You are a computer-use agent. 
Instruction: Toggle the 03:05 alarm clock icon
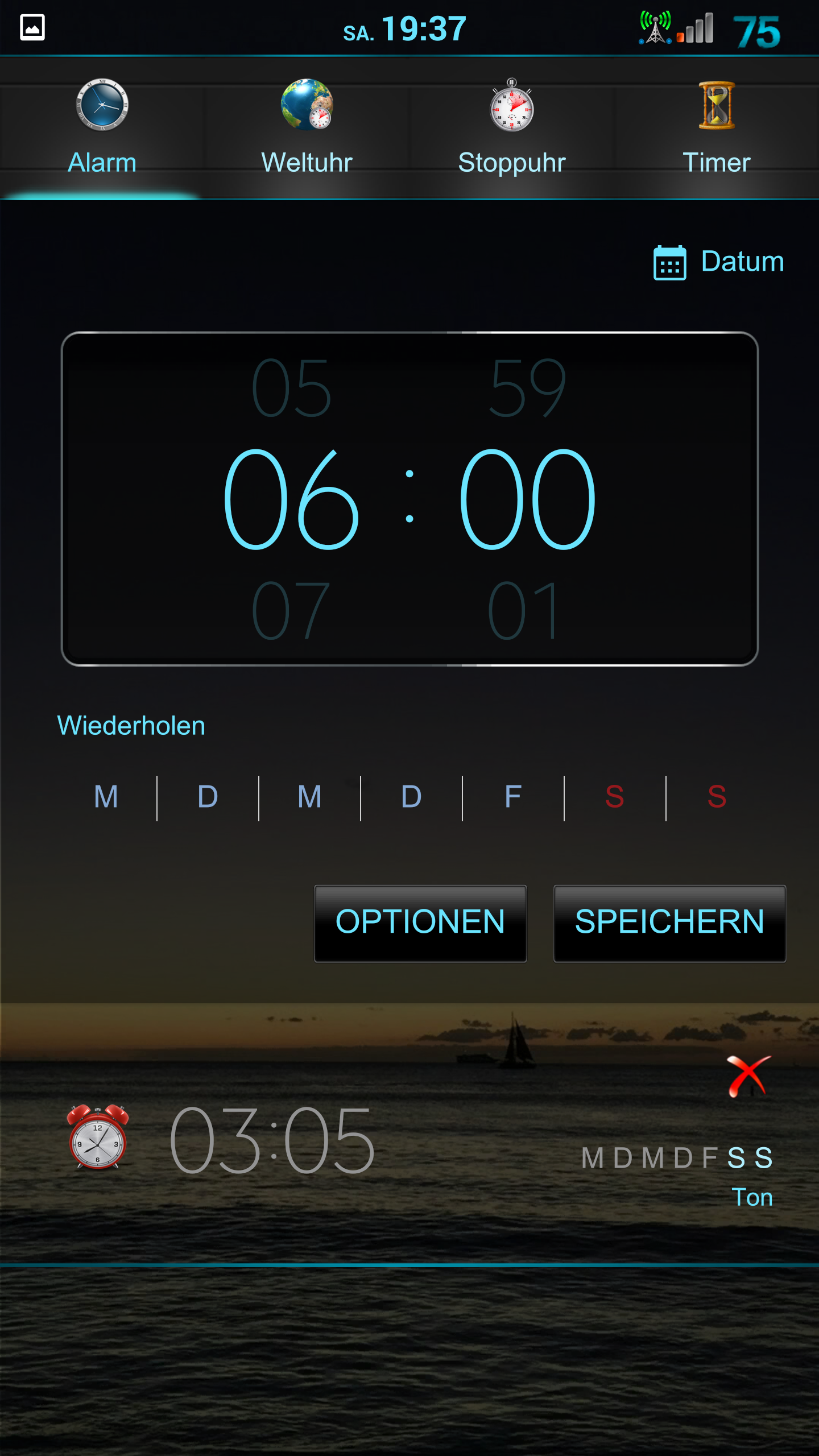coord(98,1136)
